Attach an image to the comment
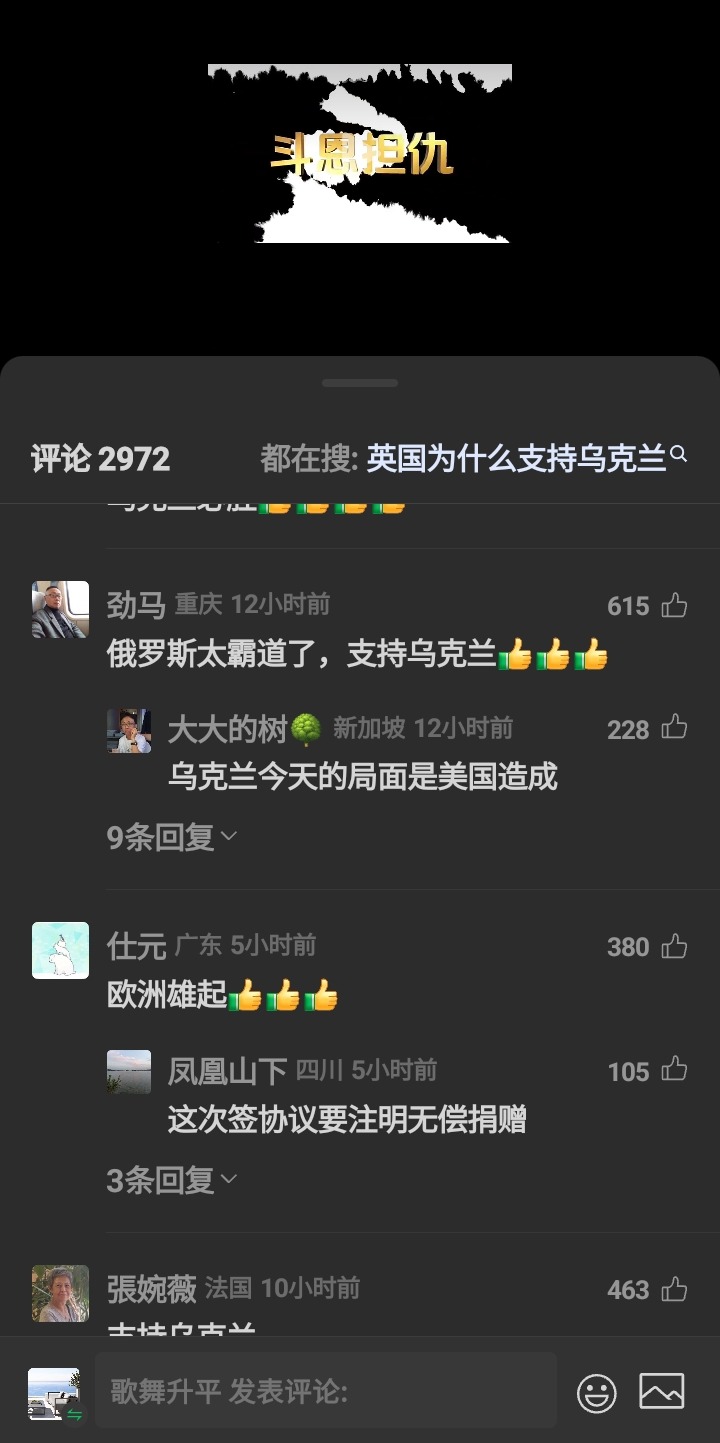Viewport: 720px width, 1443px height. click(x=662, y=1391)
